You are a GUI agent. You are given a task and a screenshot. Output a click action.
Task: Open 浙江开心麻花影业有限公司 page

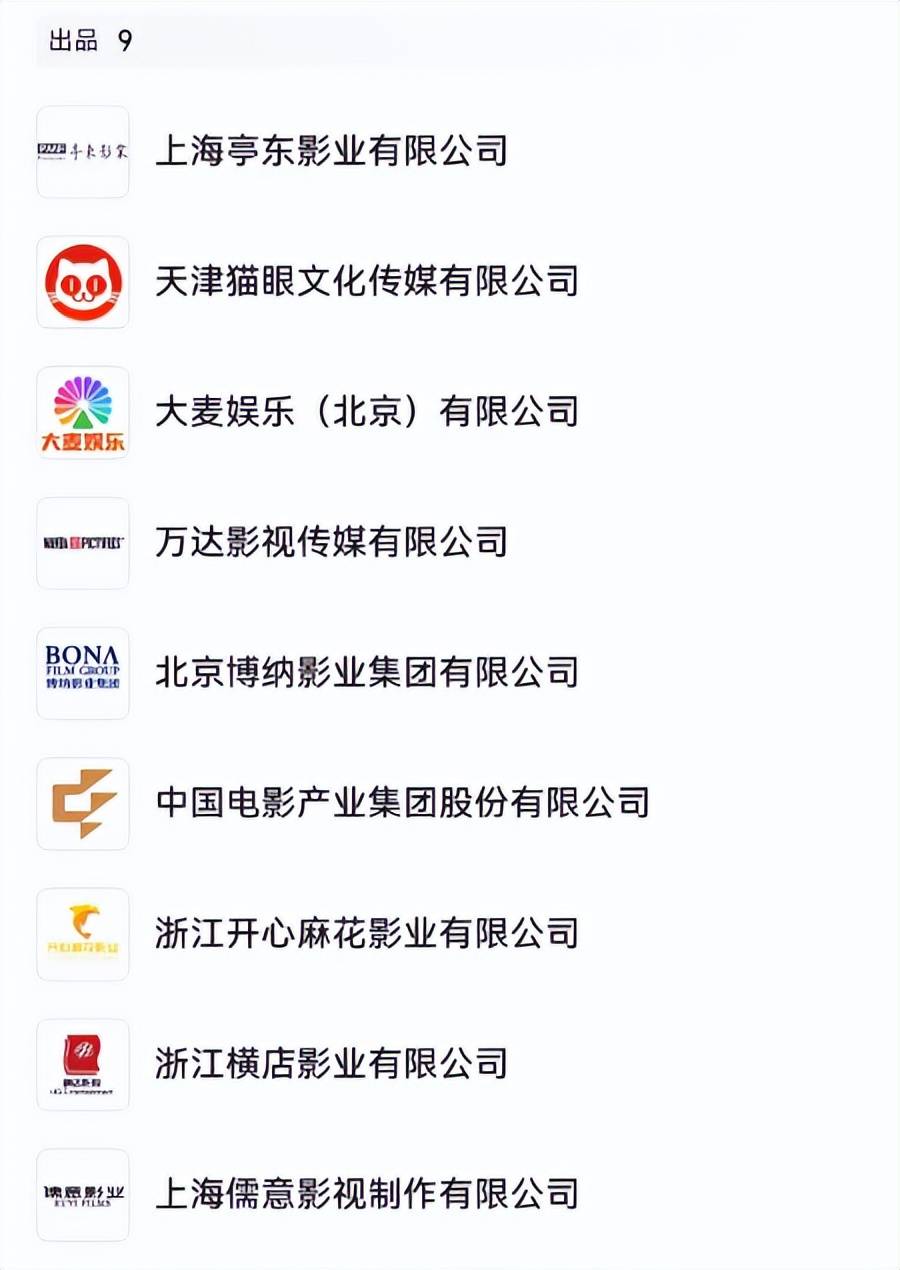pos(366,934)
